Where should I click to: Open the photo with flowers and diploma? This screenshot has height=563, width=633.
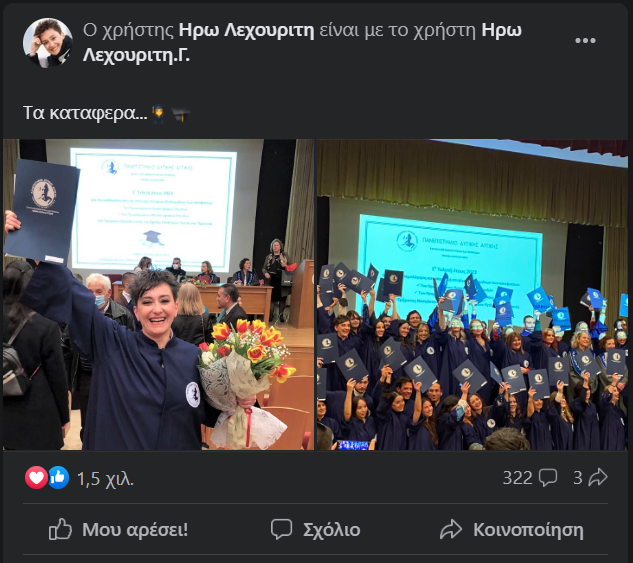click(x=158, y=295)
